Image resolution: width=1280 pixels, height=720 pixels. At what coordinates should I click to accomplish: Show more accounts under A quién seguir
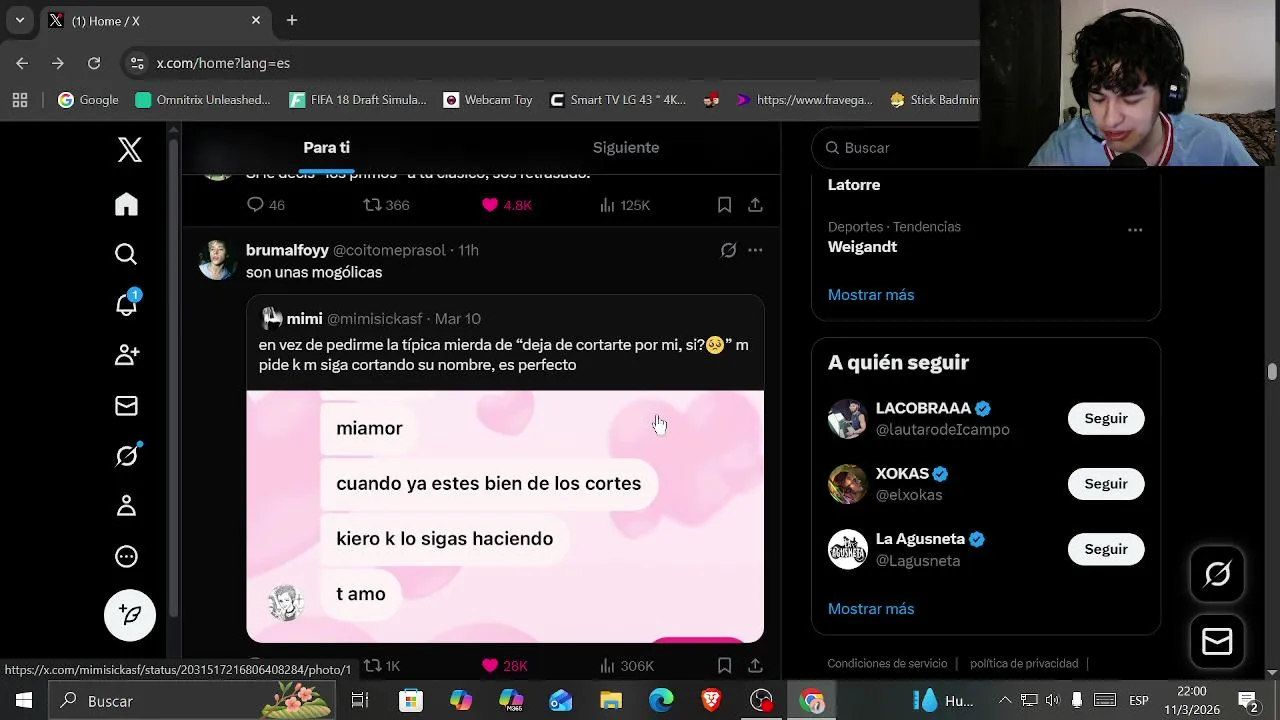tap(870, 609)
